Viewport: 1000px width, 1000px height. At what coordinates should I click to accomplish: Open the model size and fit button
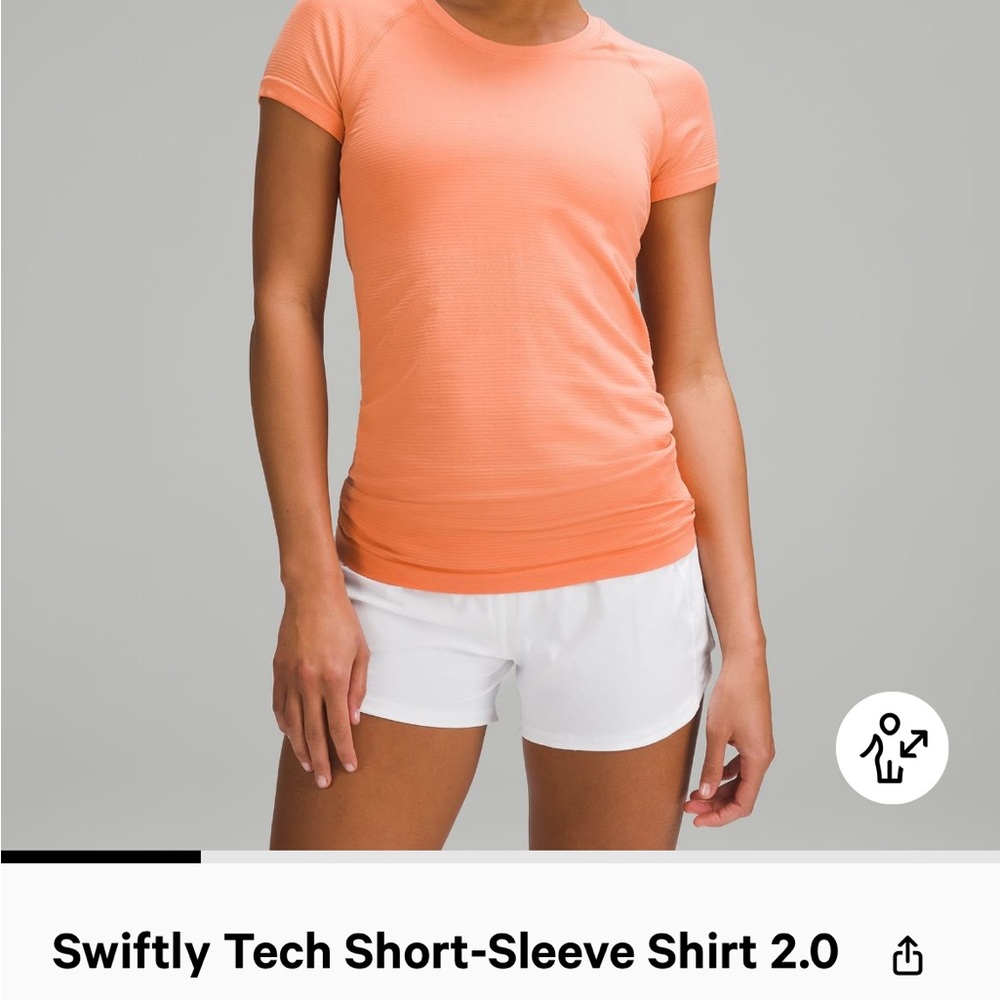[x=892, y=747]
